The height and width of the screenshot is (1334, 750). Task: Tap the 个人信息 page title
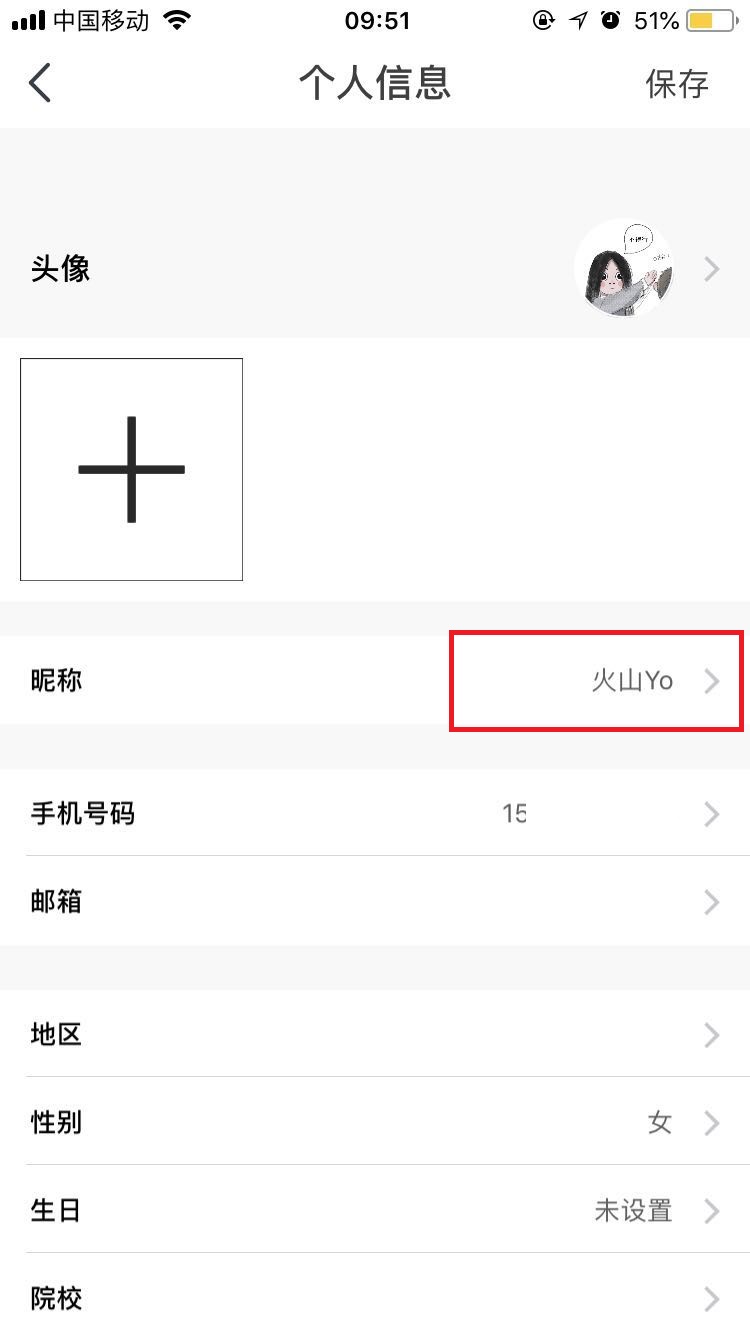click(x=375, y=85)
